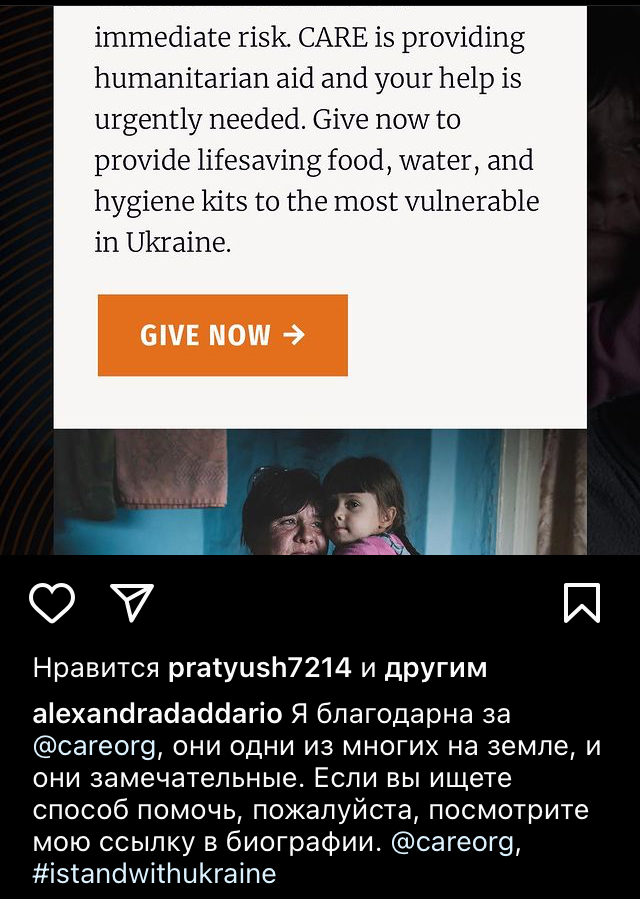Like the post with the heart icon
The height and width of the screenshot is (899, 640).
(x=52, y=603)
